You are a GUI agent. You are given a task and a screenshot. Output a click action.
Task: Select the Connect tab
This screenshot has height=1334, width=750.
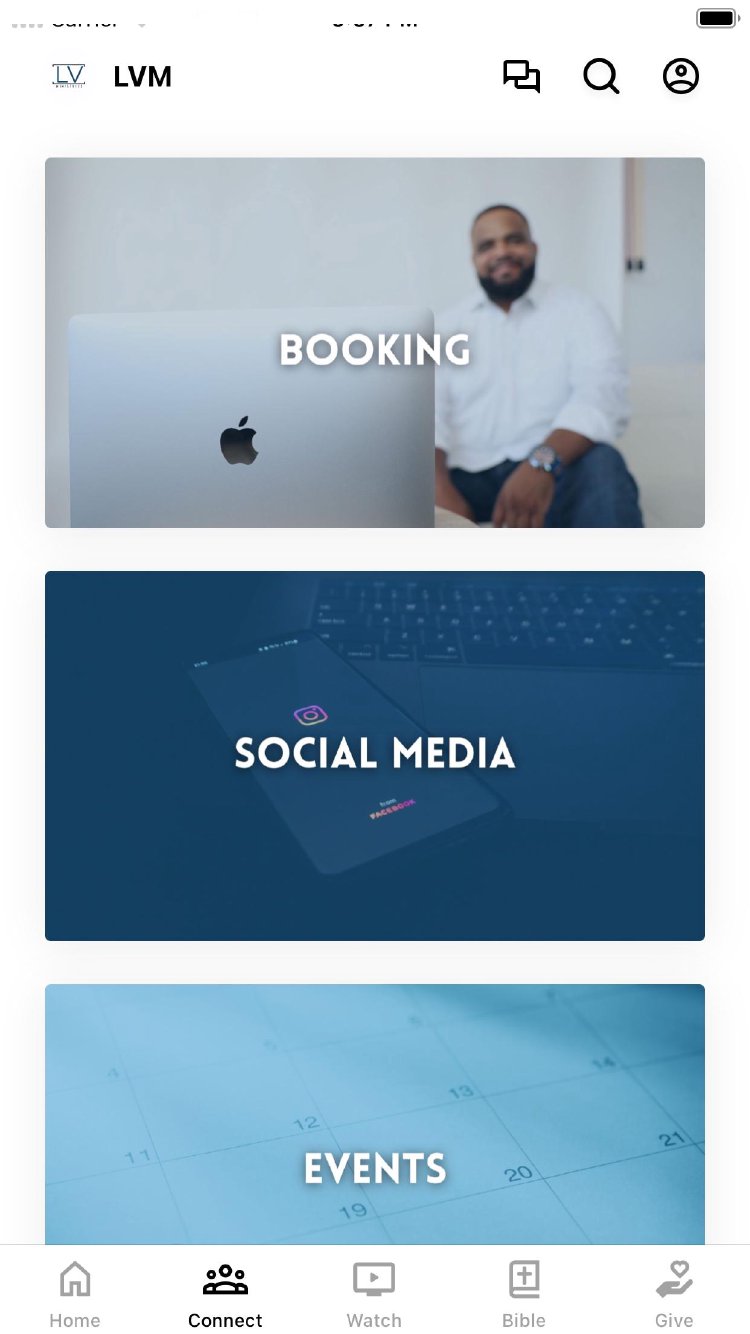[225, 1292]
